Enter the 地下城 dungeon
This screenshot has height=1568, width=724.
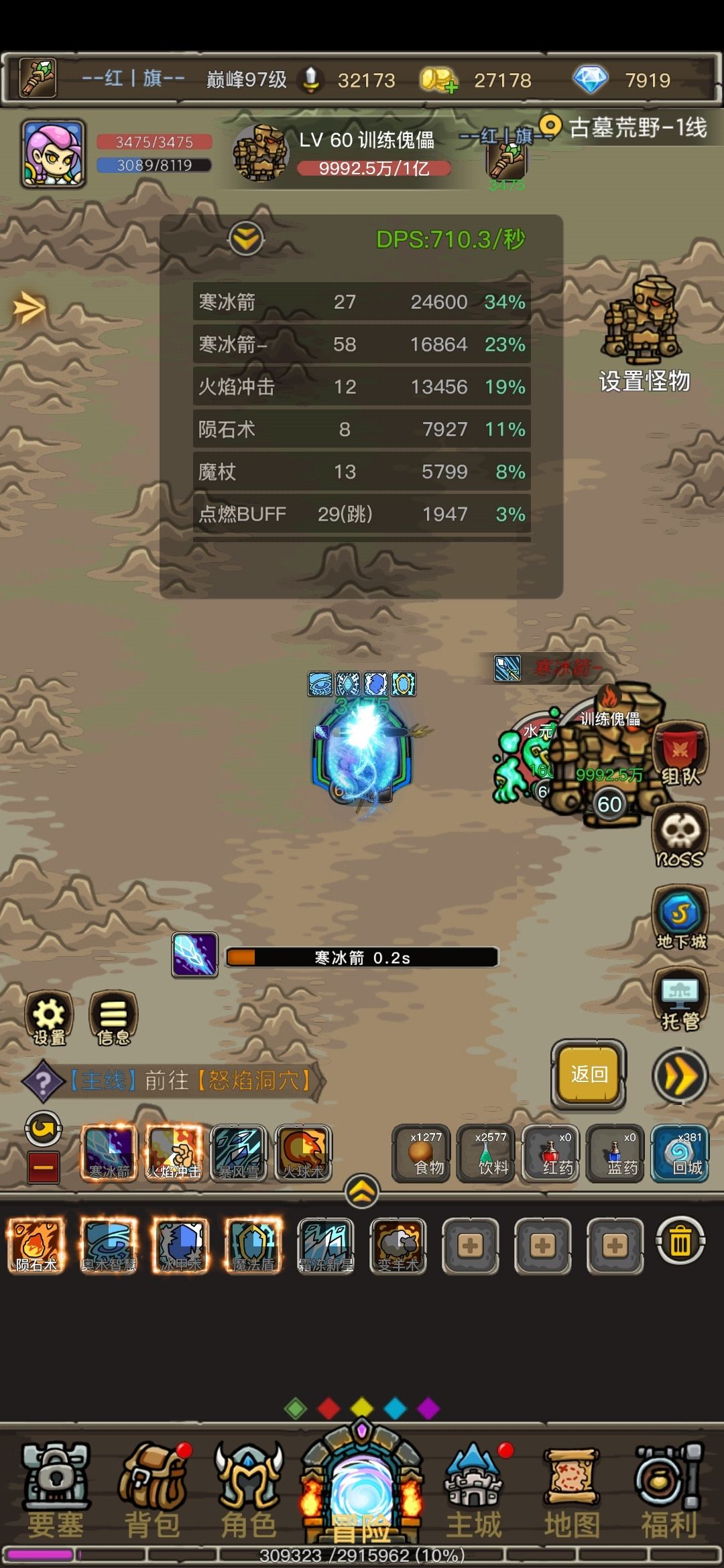click(680, 917)
